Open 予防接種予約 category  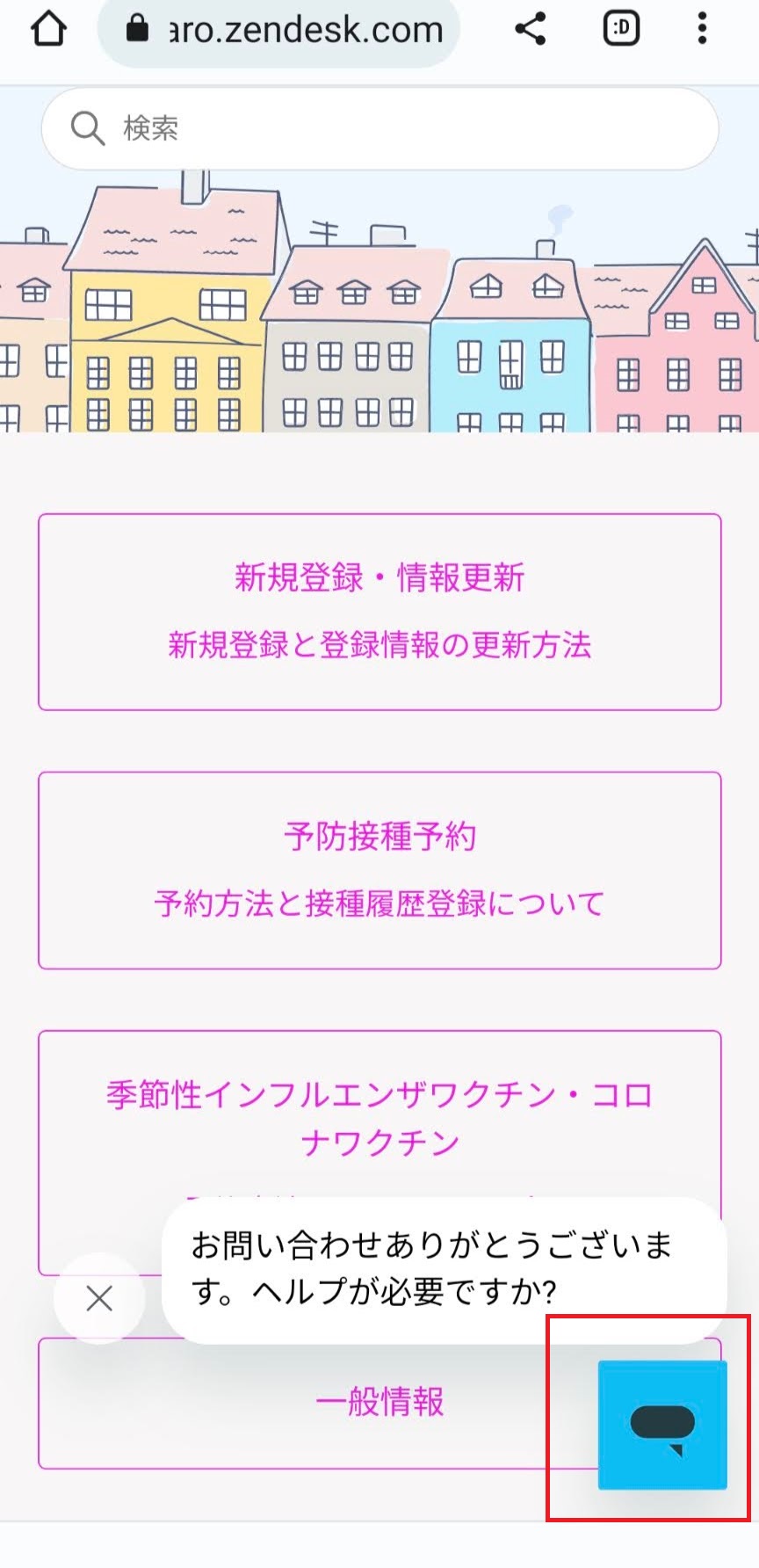point(379,870)
